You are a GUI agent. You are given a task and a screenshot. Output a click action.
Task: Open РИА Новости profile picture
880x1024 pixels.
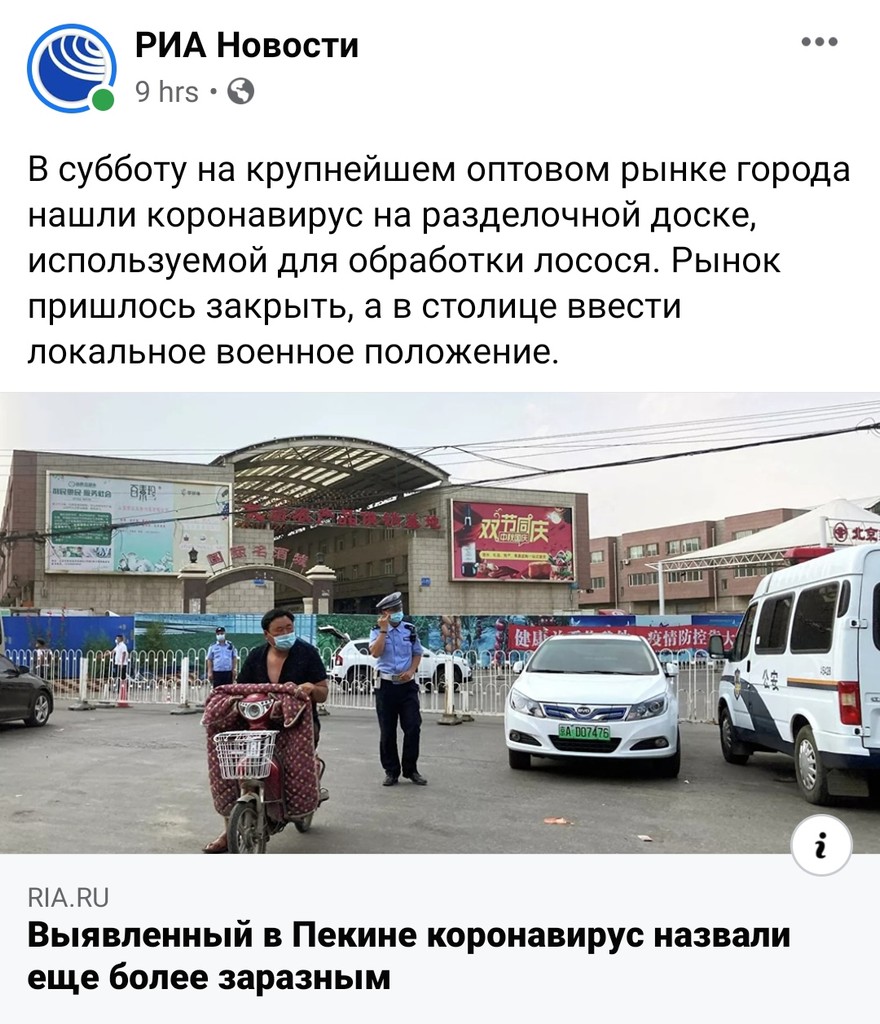click(71, 68)
